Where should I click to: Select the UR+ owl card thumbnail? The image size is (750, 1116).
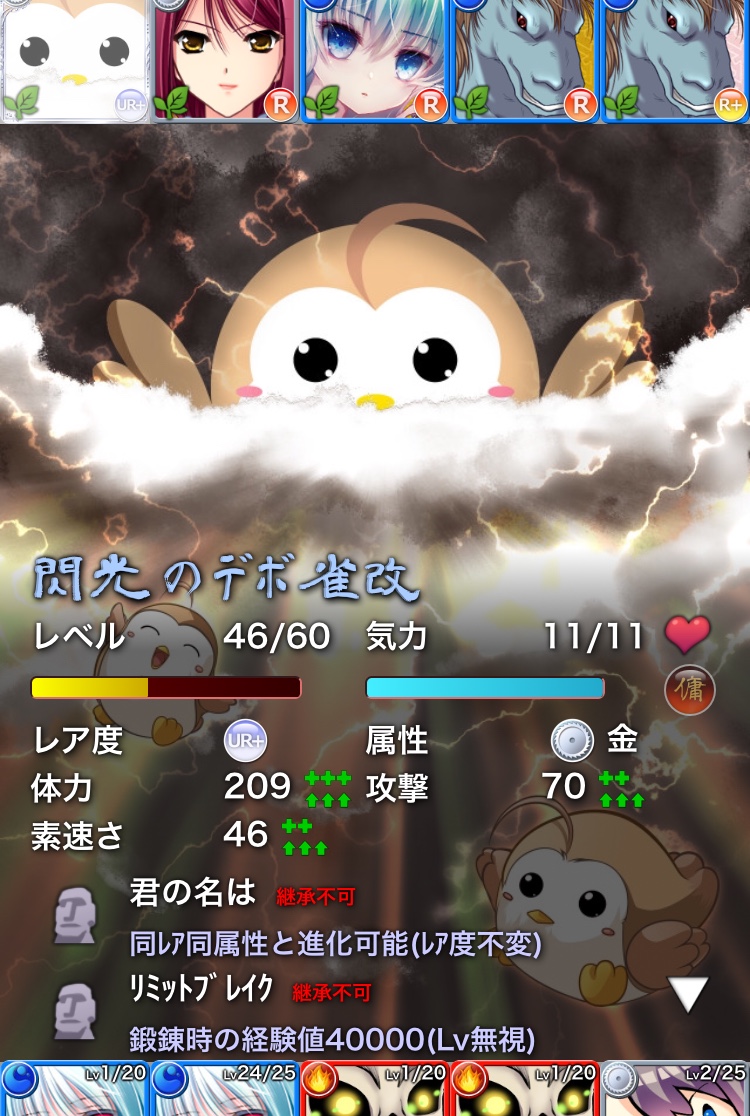pyautogui.click(x=75, y=60)
